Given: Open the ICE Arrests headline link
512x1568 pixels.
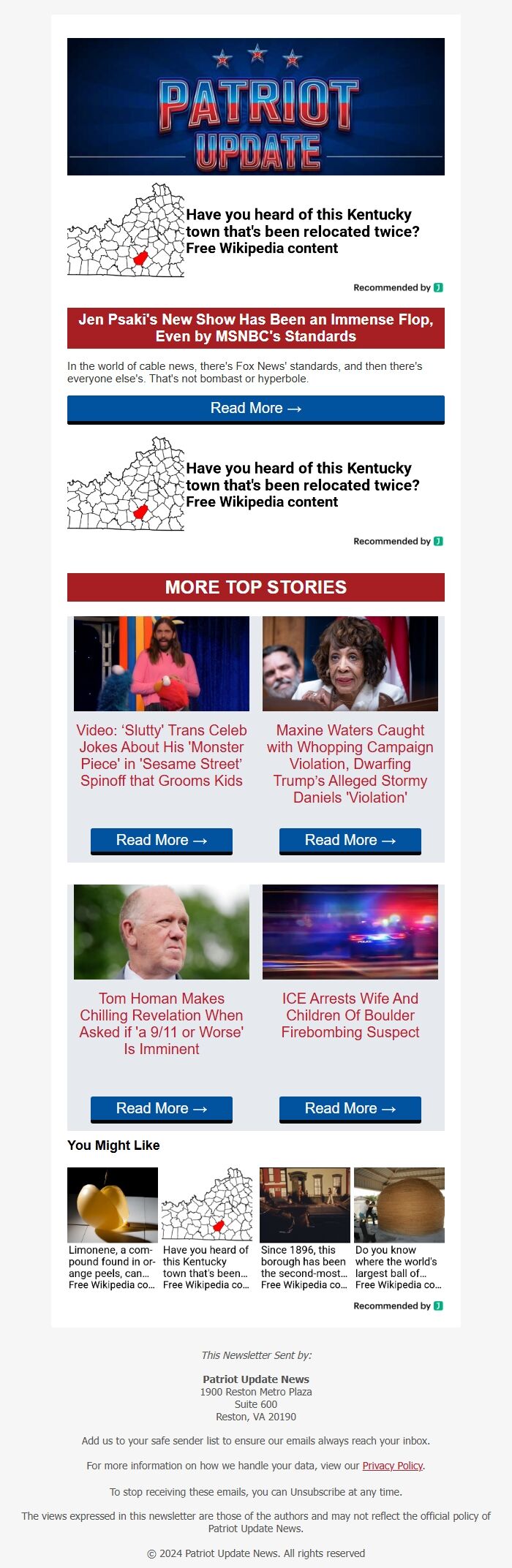Looking at the screenshot, I should pyautogui.click(x=350, y=1015).
